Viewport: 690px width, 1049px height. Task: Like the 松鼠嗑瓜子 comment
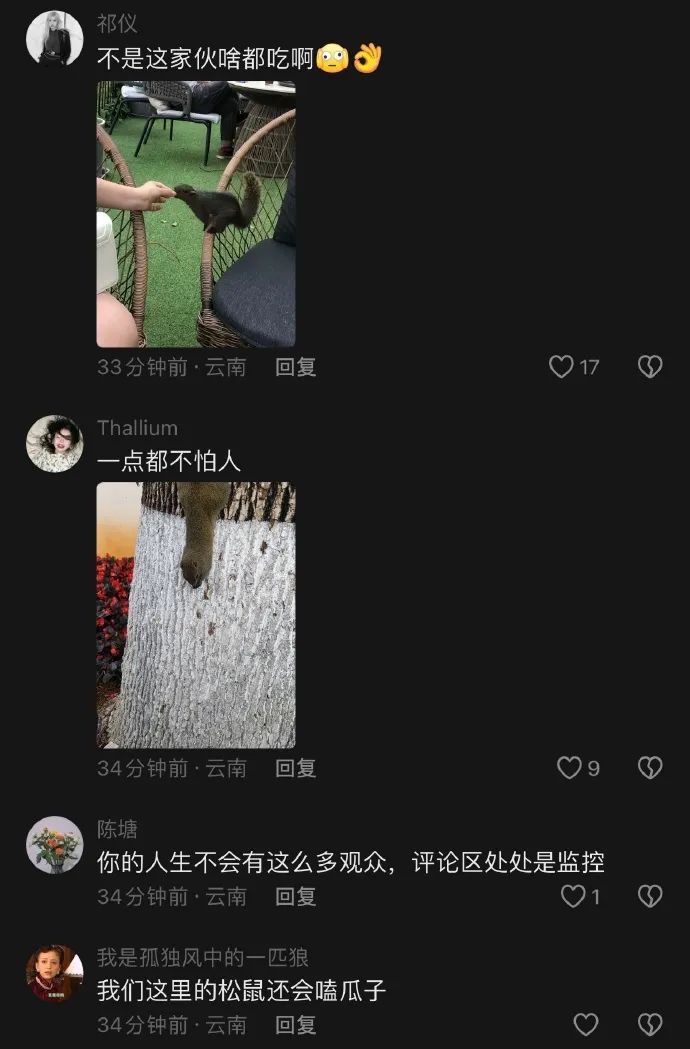pos(586,1024)
